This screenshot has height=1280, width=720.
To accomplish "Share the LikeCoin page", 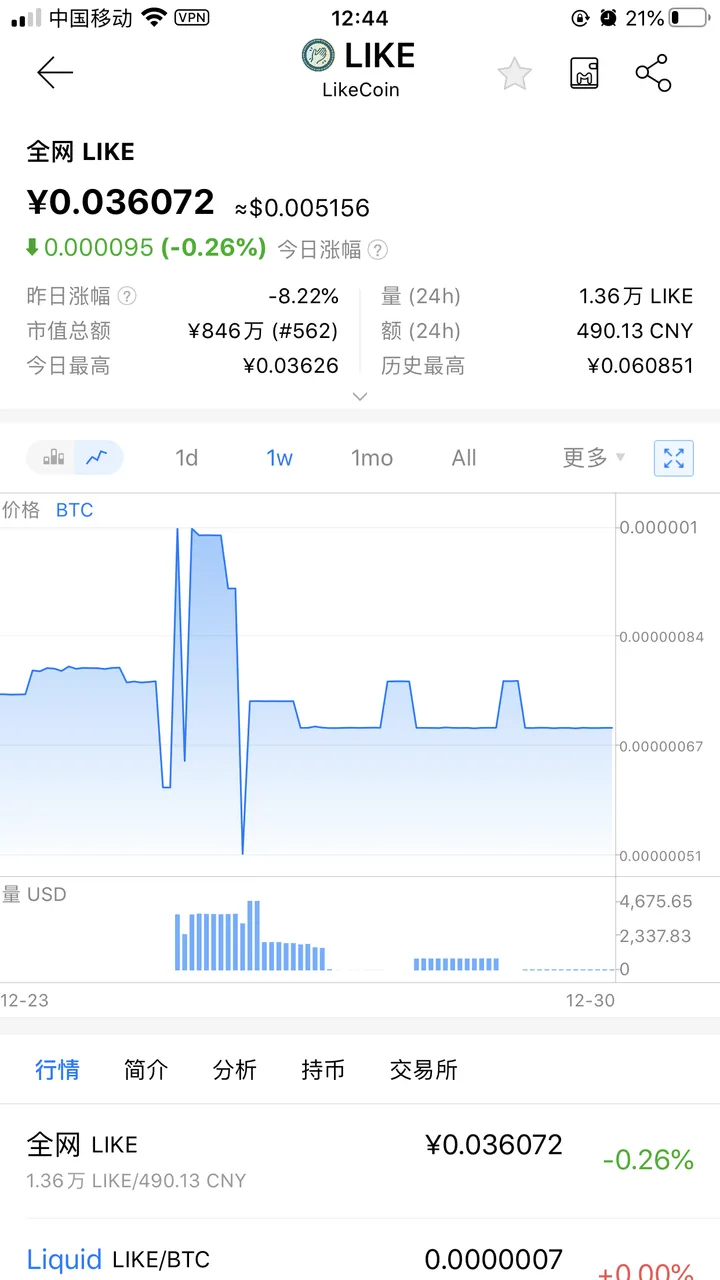I will coord(653,73).
